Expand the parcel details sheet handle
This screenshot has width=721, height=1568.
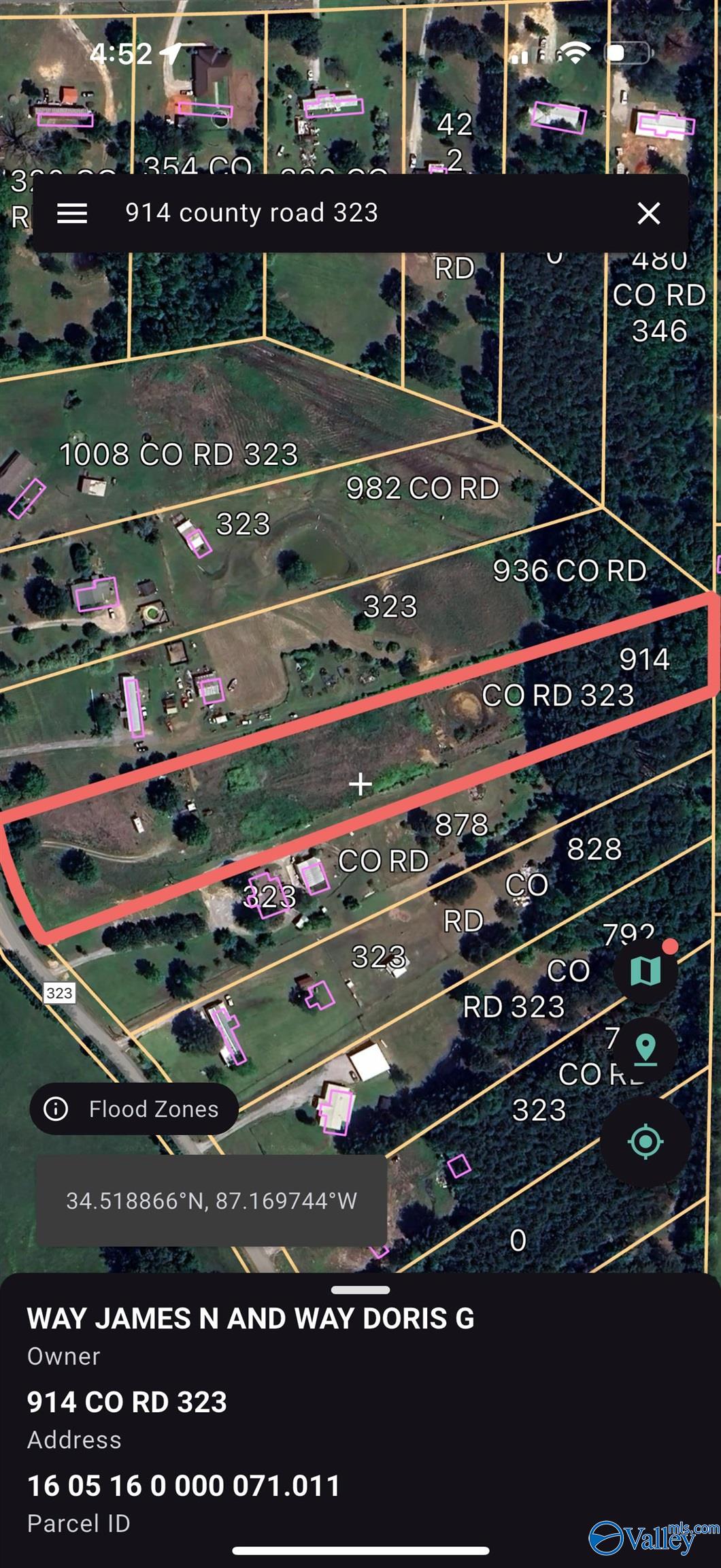point(360,1290)
